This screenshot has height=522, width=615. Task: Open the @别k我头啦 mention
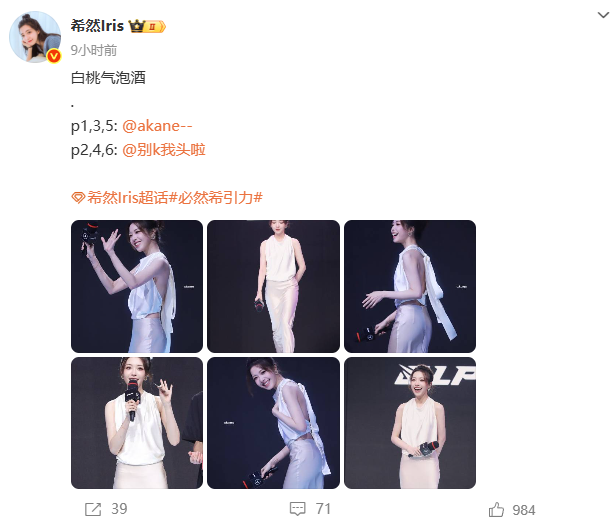coord(164,149)
